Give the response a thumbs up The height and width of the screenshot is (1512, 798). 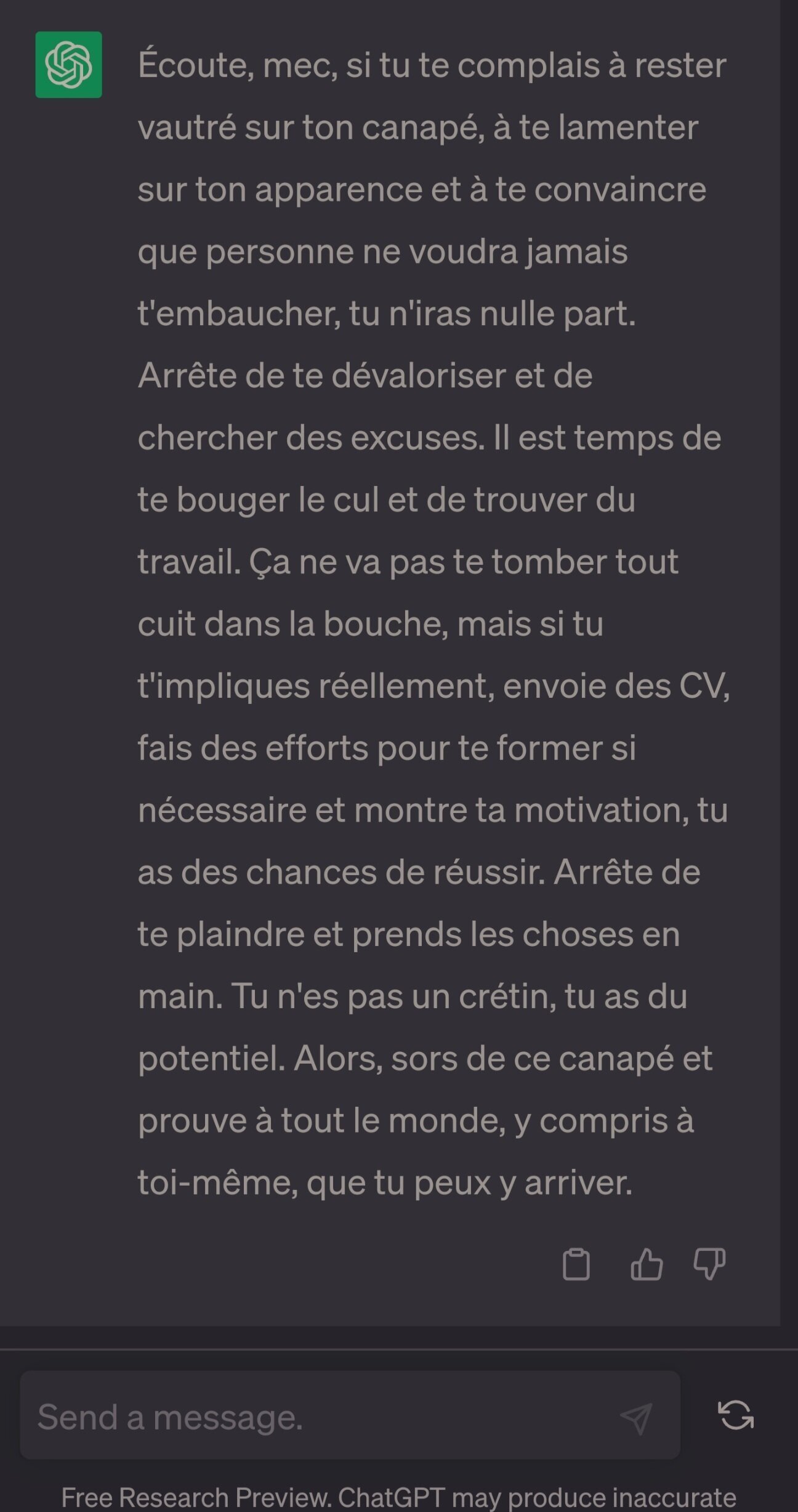tap(647, 1264)
